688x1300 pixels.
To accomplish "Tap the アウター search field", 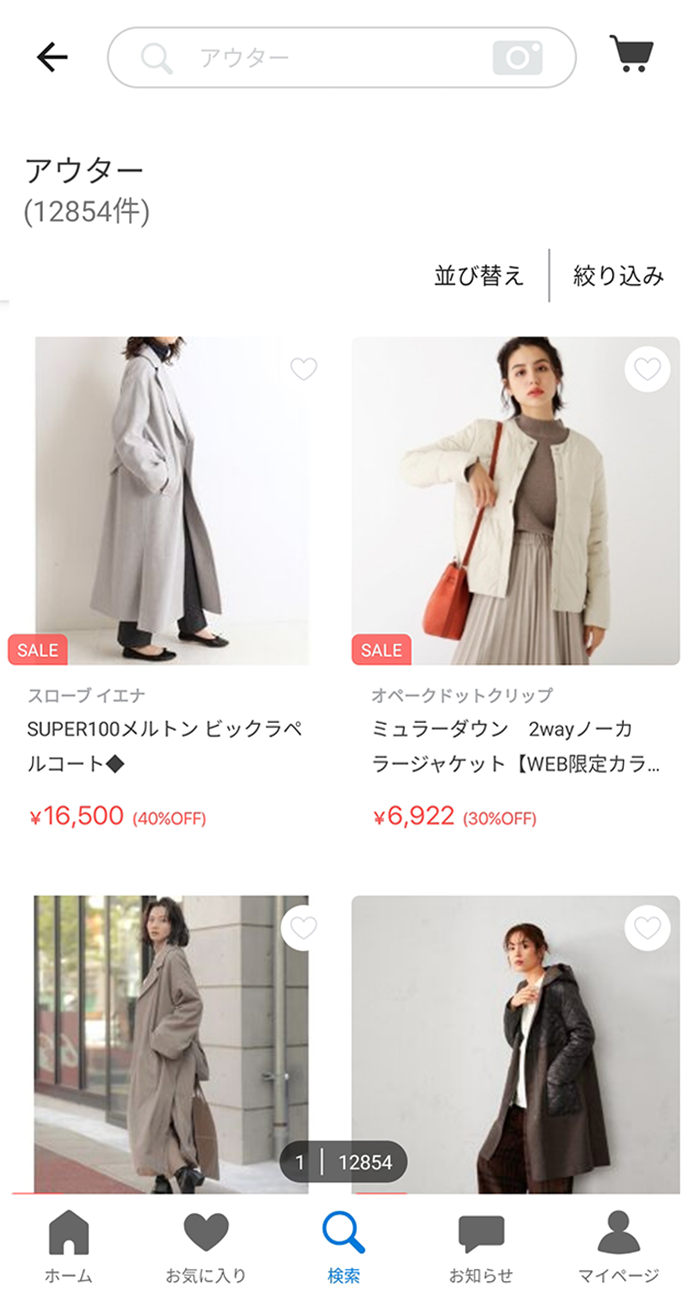I will click(320, 58).
